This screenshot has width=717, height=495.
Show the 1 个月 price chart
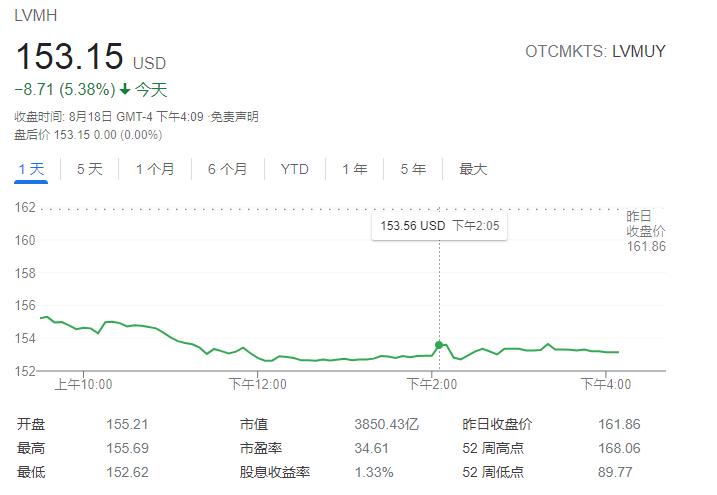(155, 170)
